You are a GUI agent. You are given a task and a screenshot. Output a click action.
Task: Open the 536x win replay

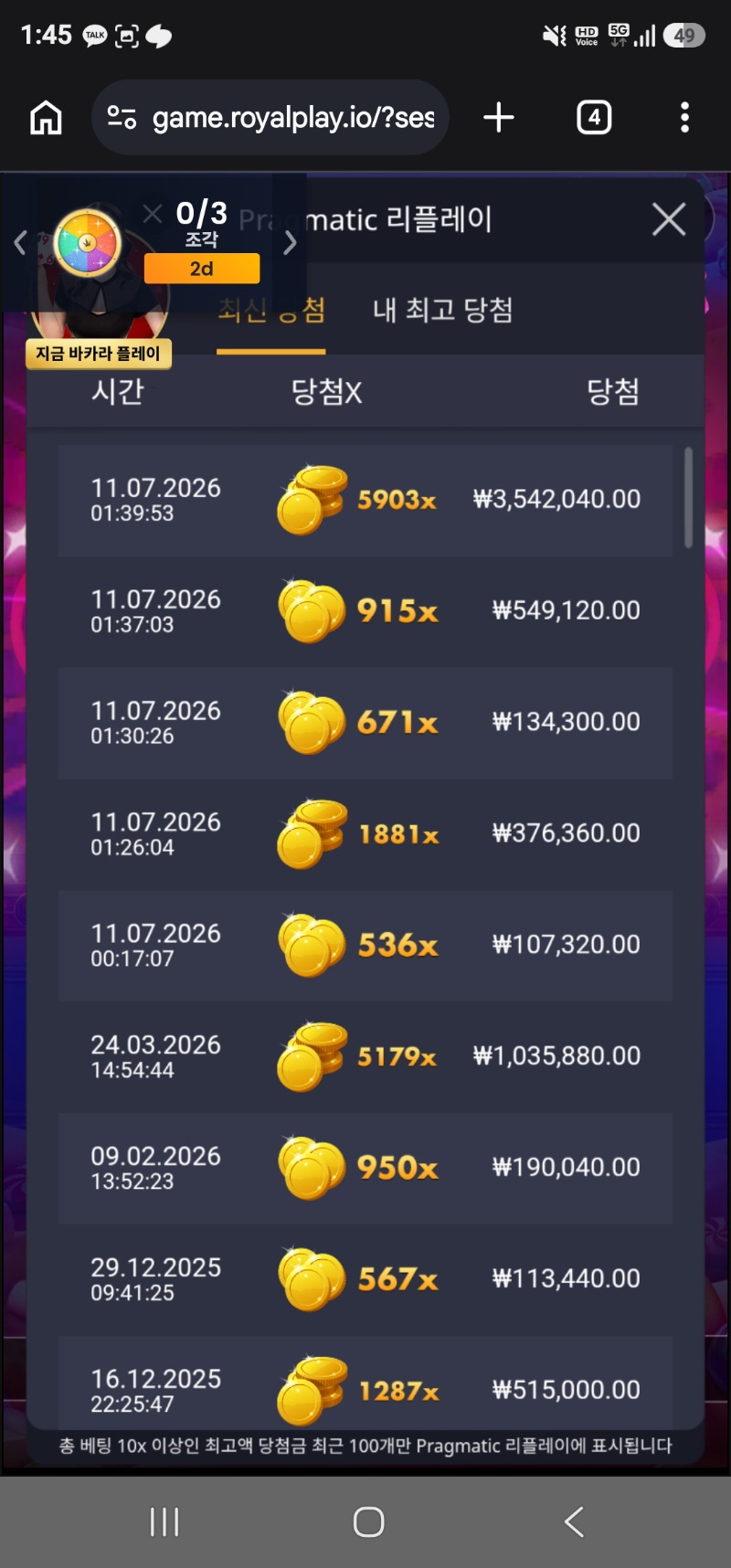point(365,947)
